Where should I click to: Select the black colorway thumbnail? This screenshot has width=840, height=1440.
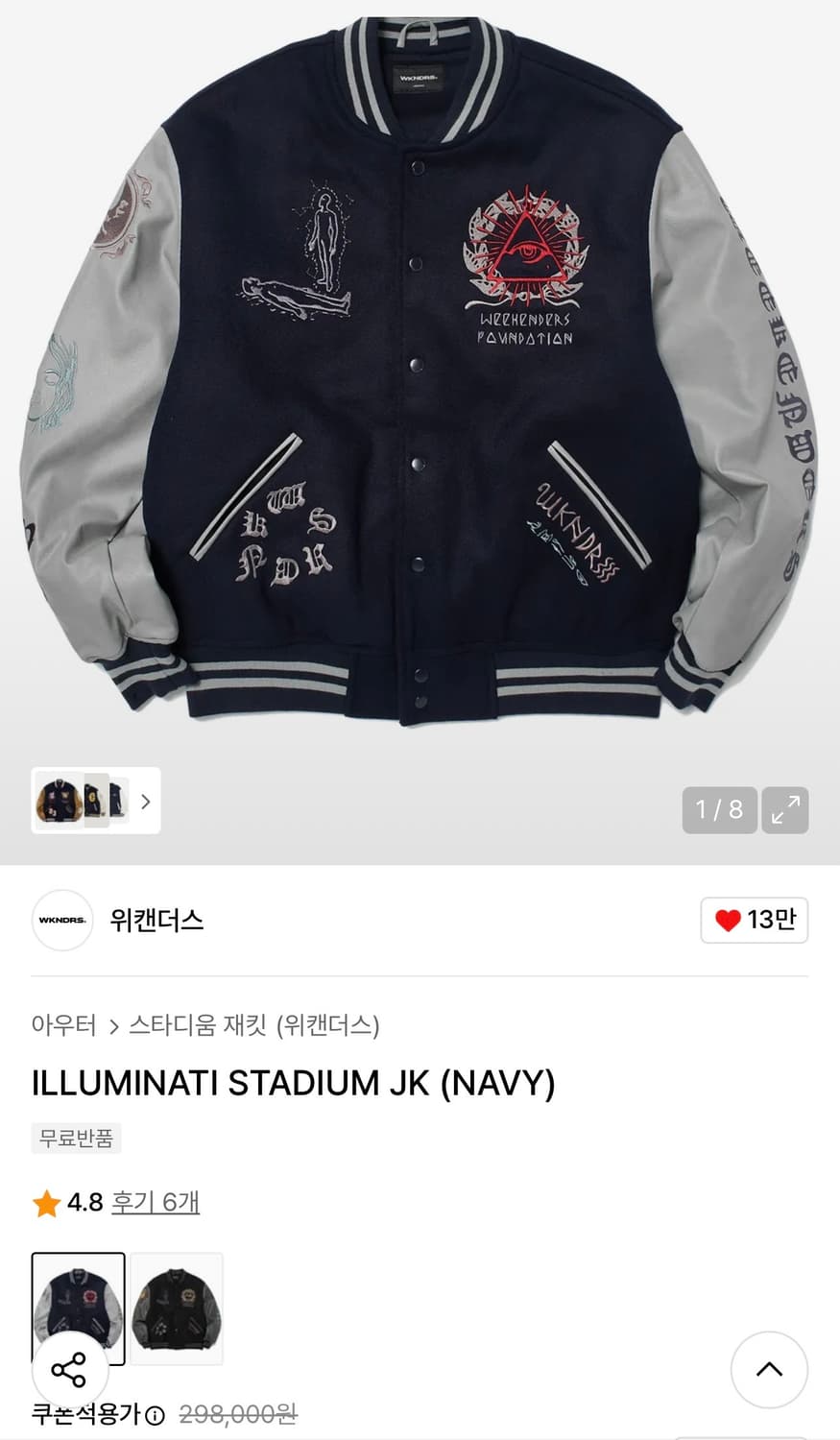(175, 1307)
